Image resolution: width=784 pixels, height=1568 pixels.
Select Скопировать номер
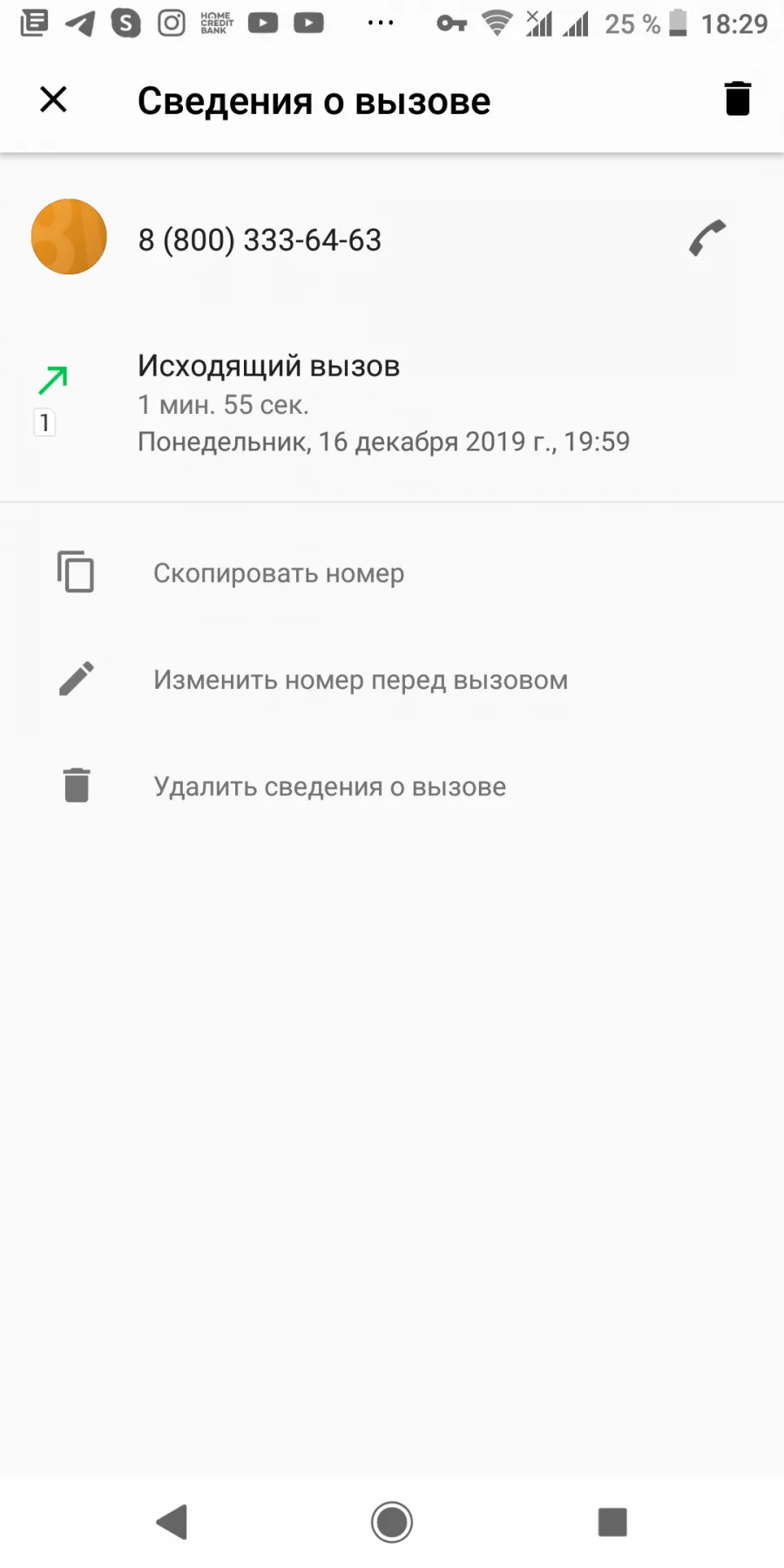[392, 573]
